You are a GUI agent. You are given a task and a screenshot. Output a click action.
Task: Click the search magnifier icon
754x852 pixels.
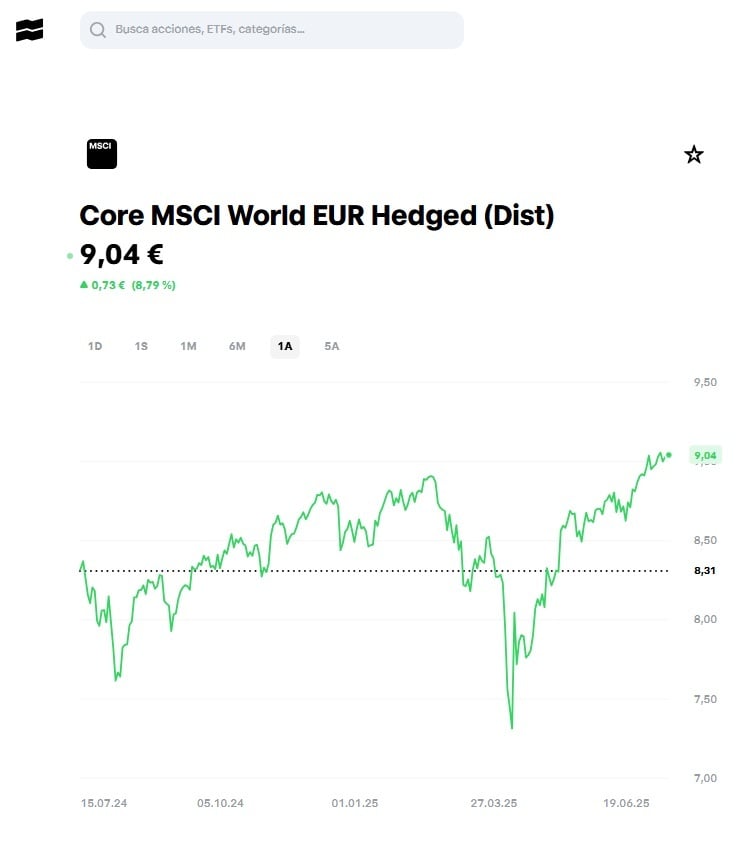(97, 31)
